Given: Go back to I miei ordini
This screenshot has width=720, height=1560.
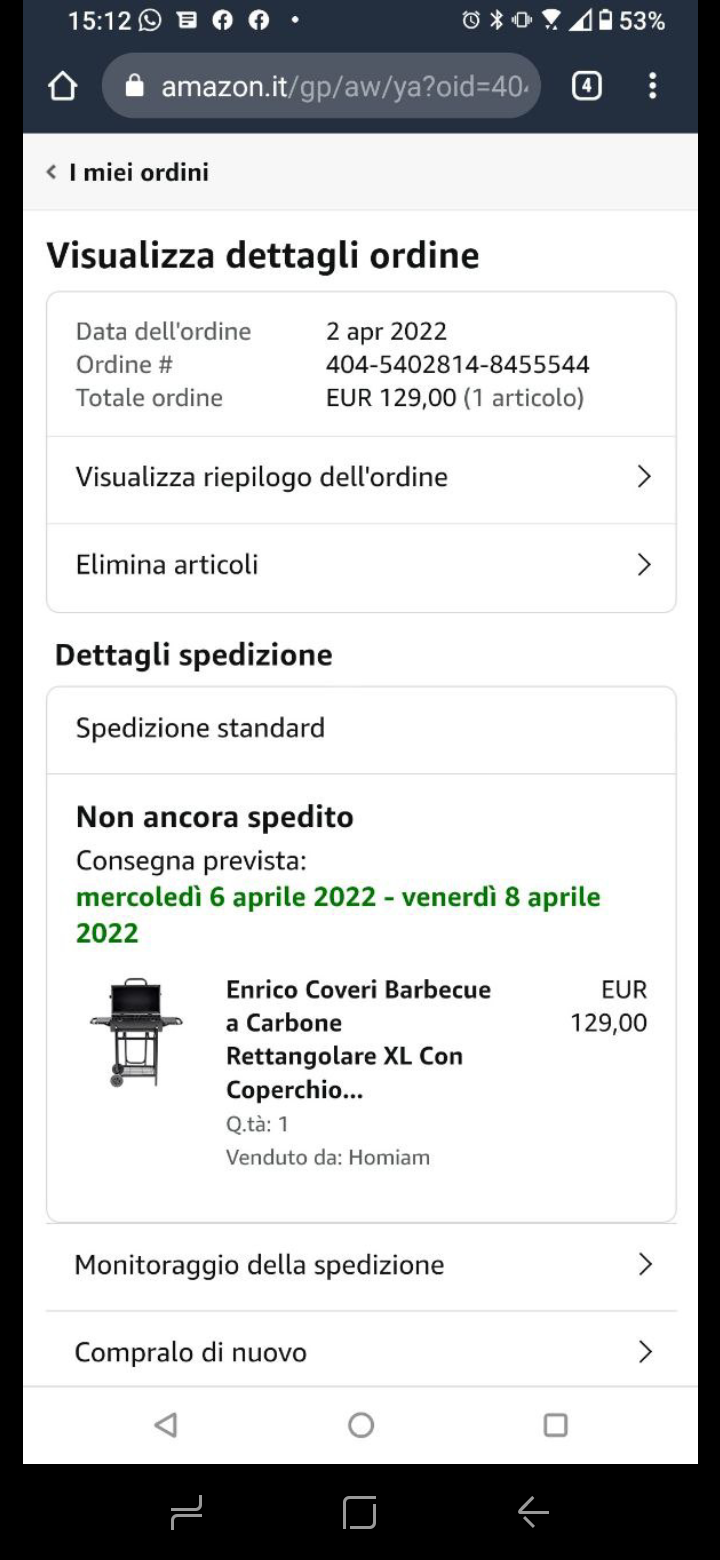Looking at the screenshot, I should [128, 172].
